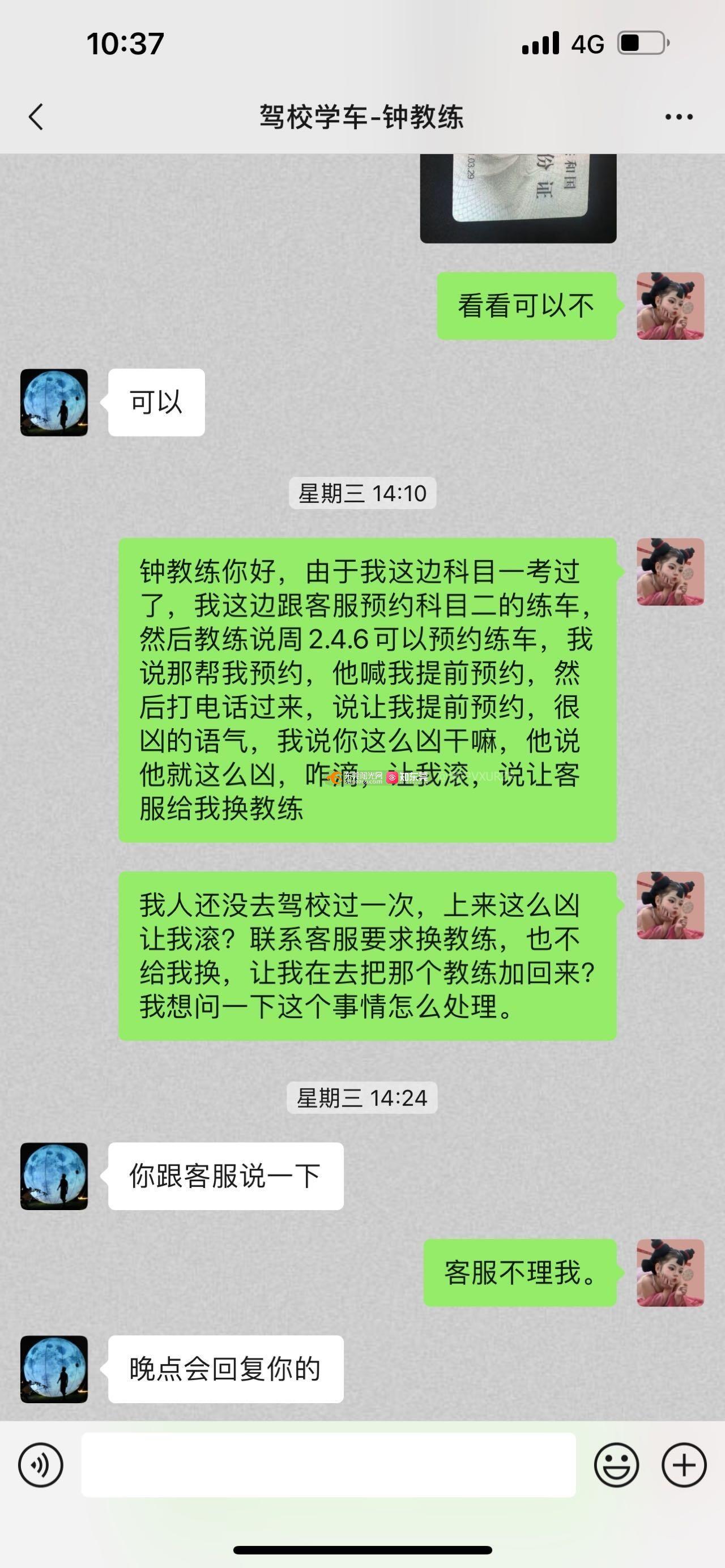
Task: Focus the message text field
Action: click(329, 1464)
